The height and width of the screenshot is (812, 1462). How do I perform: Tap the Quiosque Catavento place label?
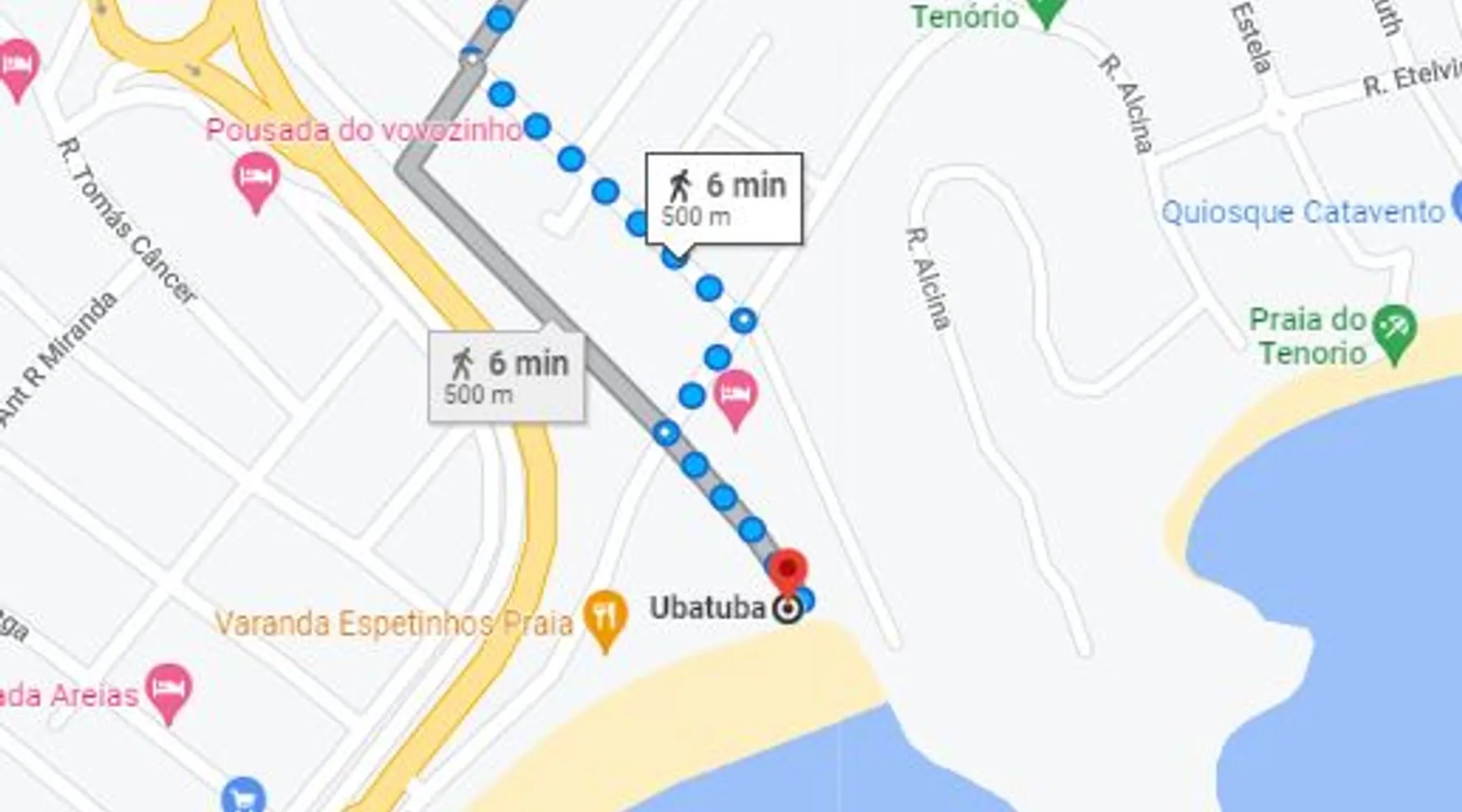pyautogui.click(x=1302, y=213)
